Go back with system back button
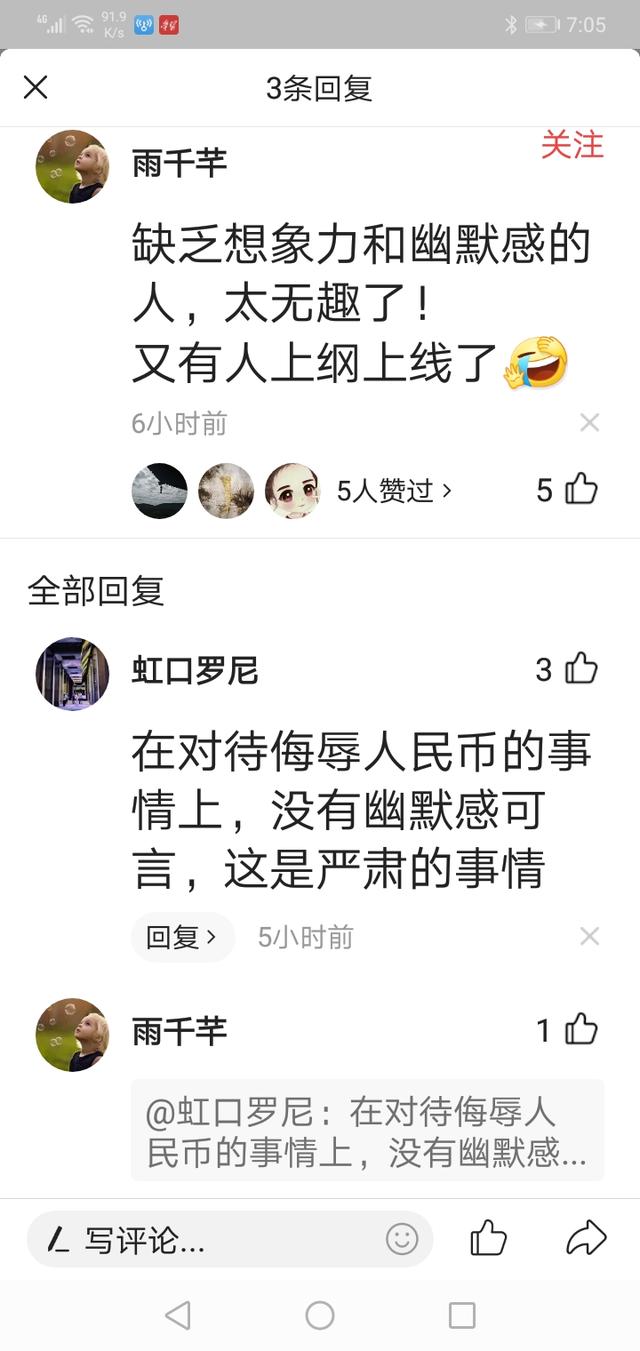The width and height of the screenshot is (640, 1351). 177,1315
